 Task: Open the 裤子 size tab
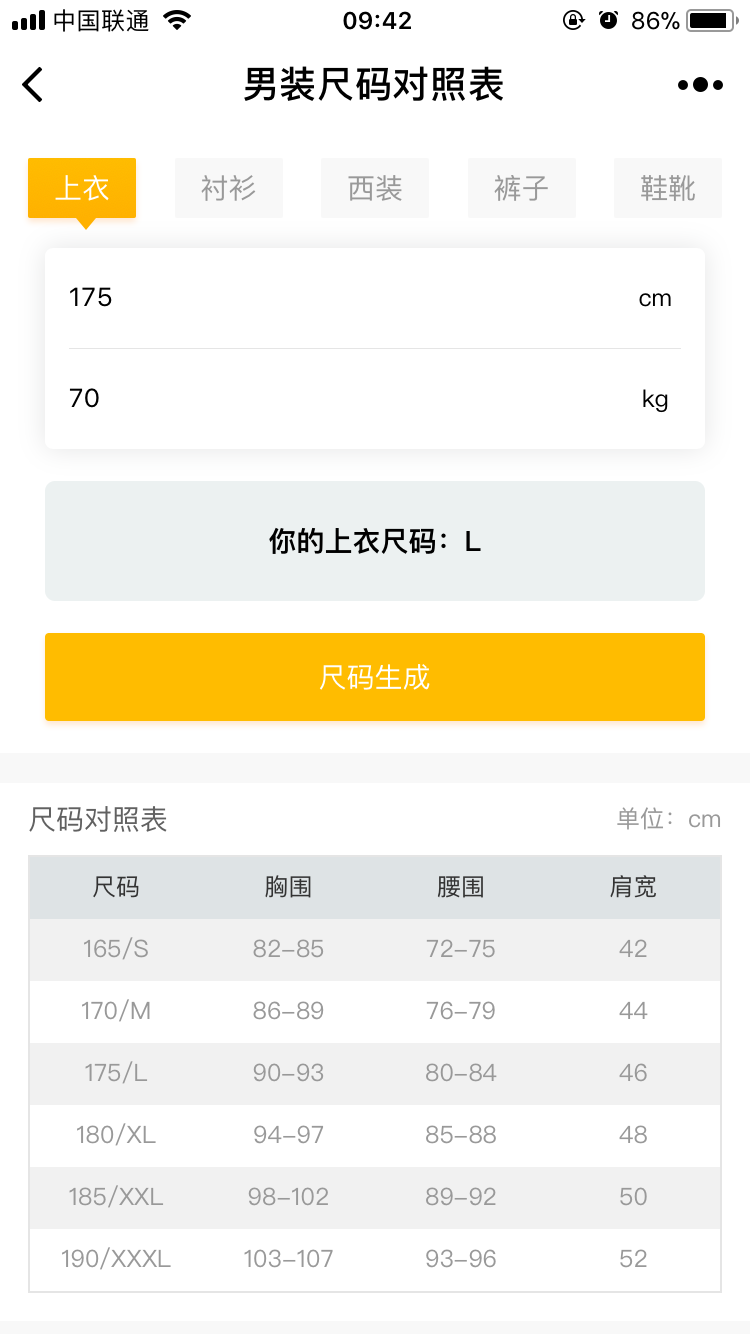point(522,188)
